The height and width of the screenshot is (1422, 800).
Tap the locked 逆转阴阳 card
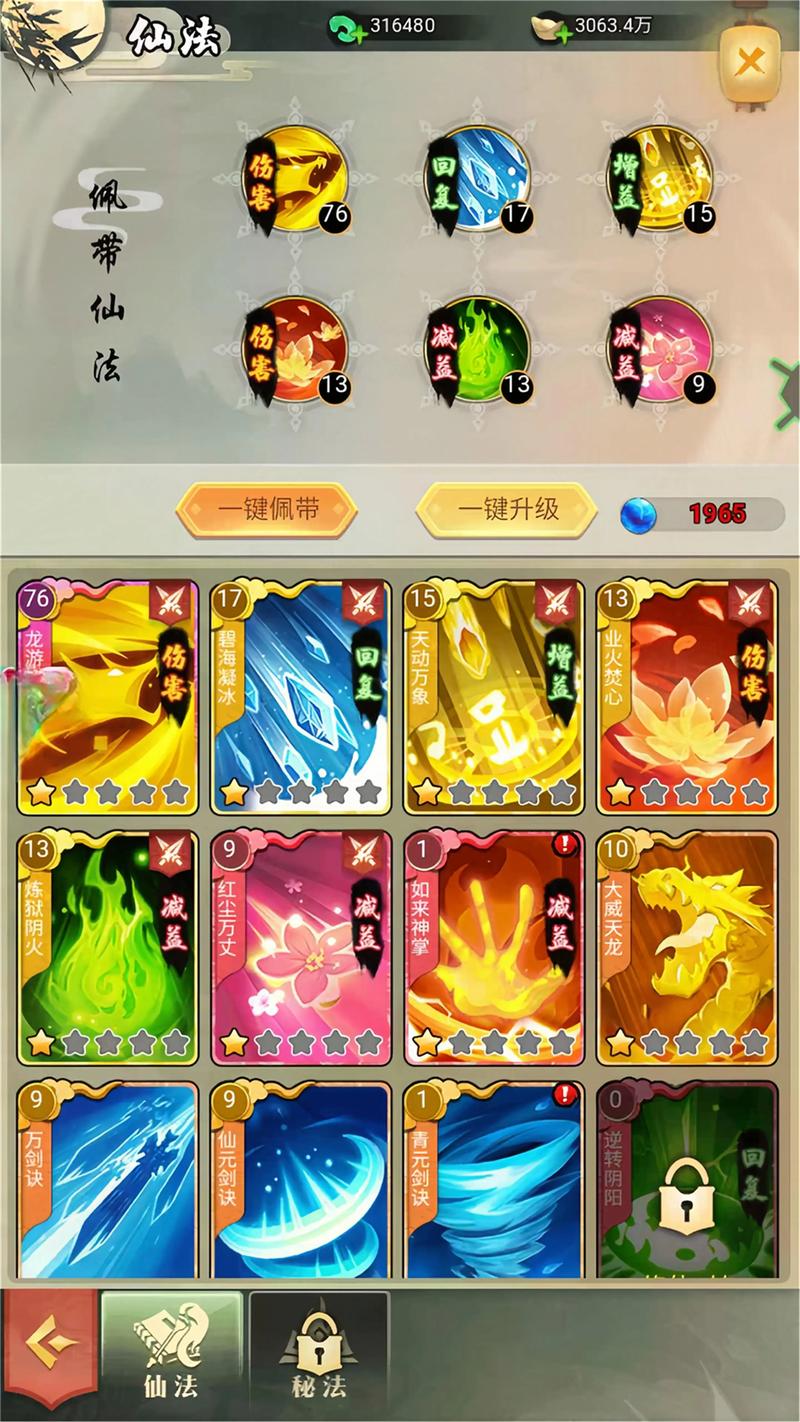[x=687, y=1180]
